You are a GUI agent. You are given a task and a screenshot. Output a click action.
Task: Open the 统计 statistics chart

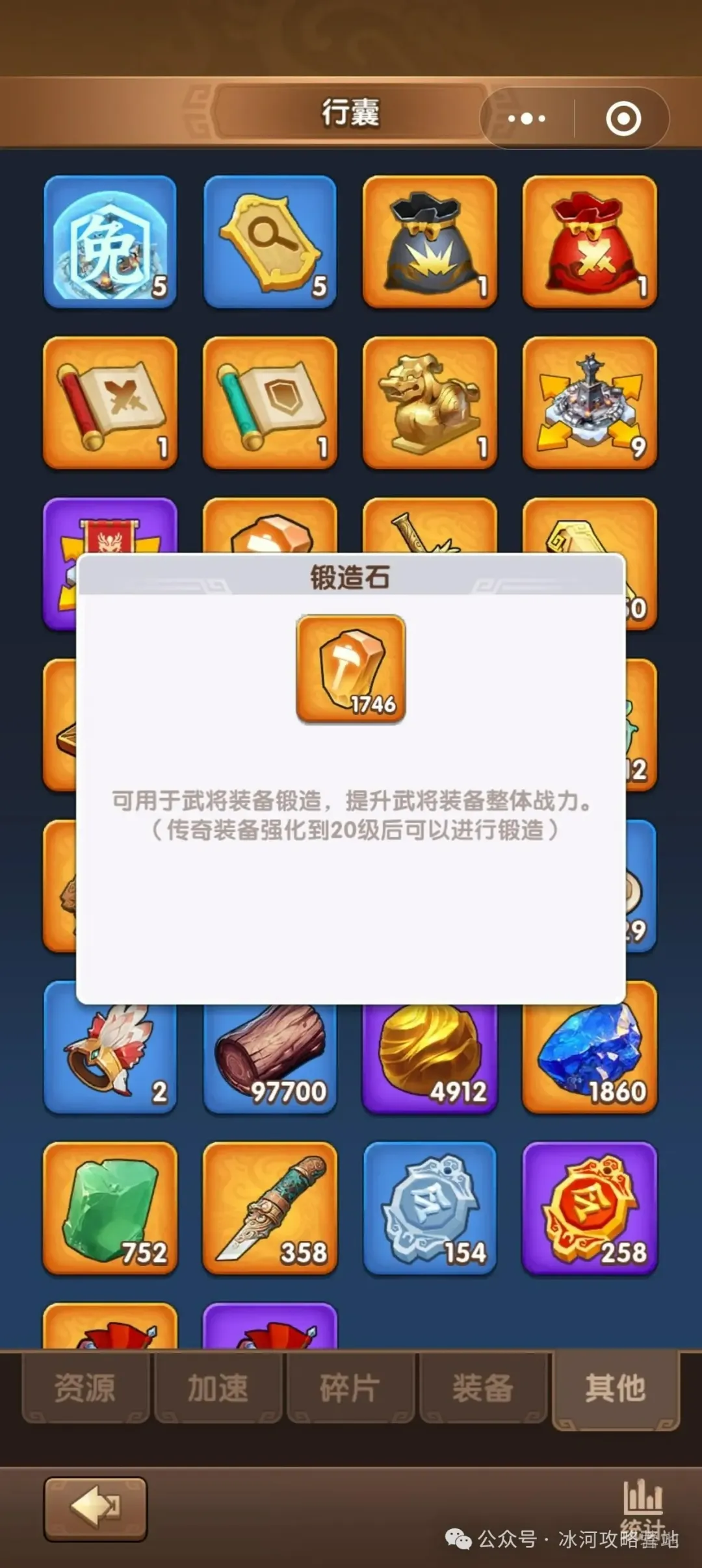[x=642, y=1500]
